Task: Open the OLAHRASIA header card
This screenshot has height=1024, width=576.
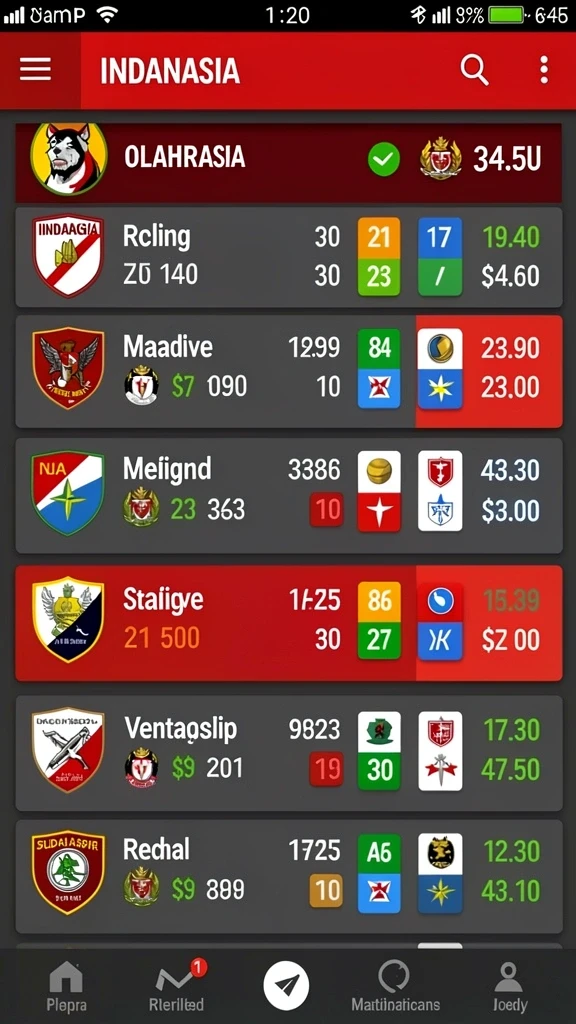Action: (288, 161)
